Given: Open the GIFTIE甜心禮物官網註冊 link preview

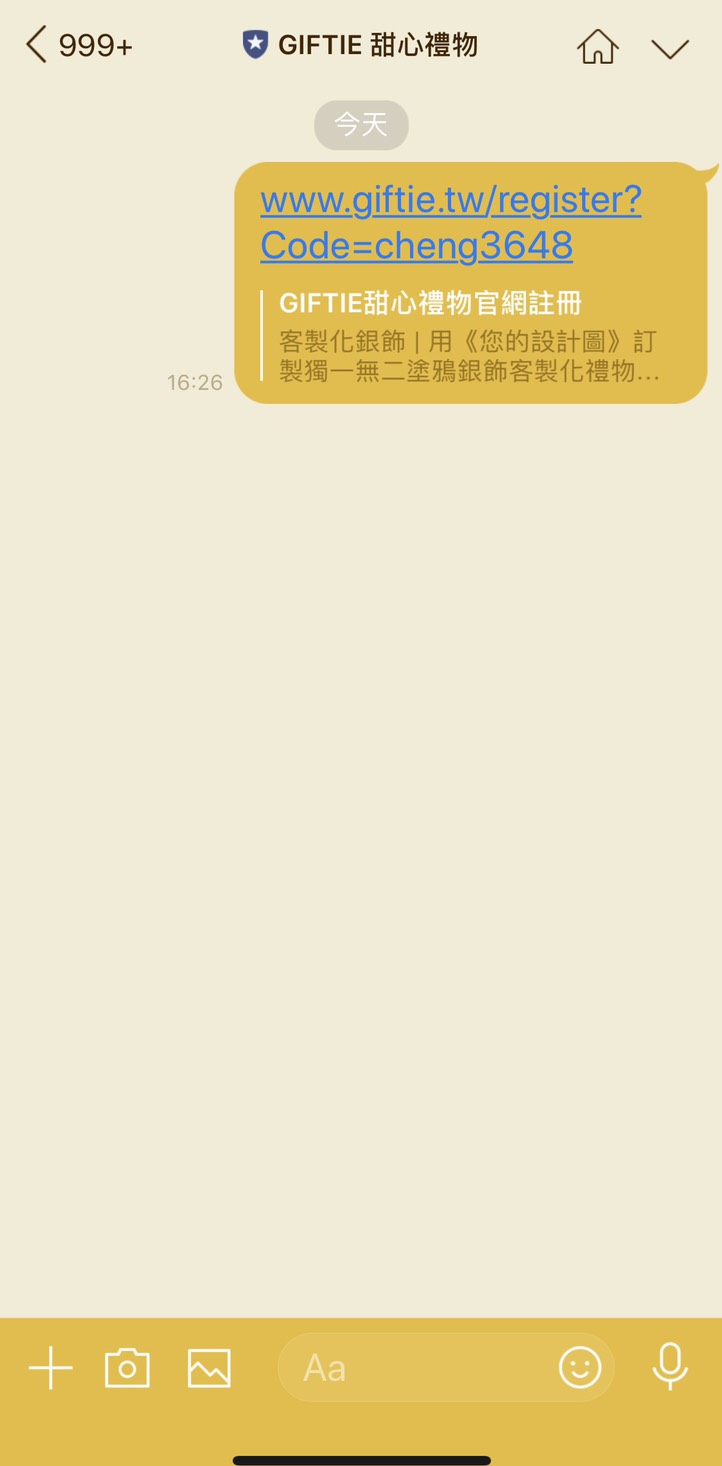Looking at the screenshot, I should [470, 335].
